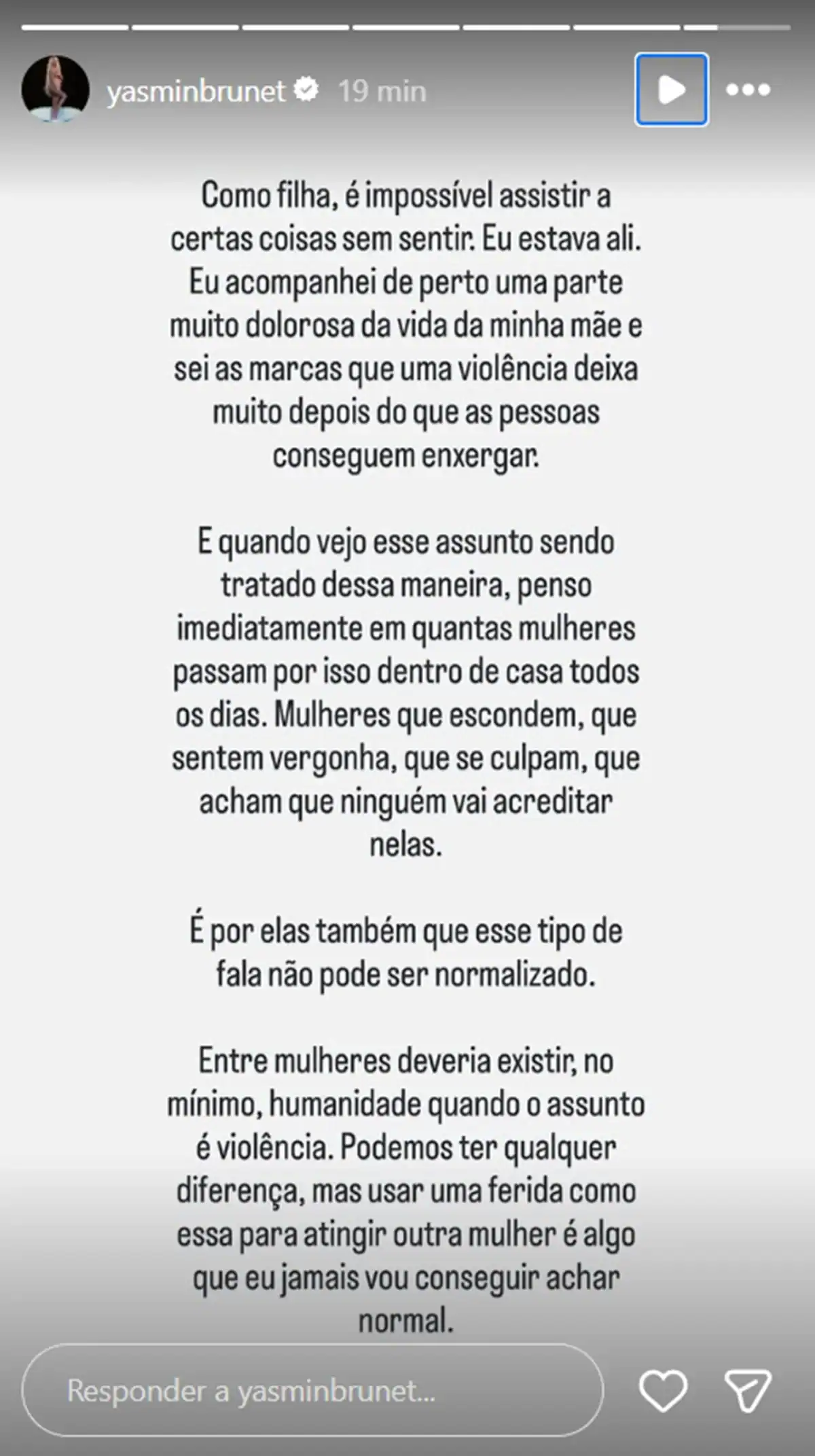Tap the reply field to yasminbrunet
815x1456 pixels.
pos(312,1390)
